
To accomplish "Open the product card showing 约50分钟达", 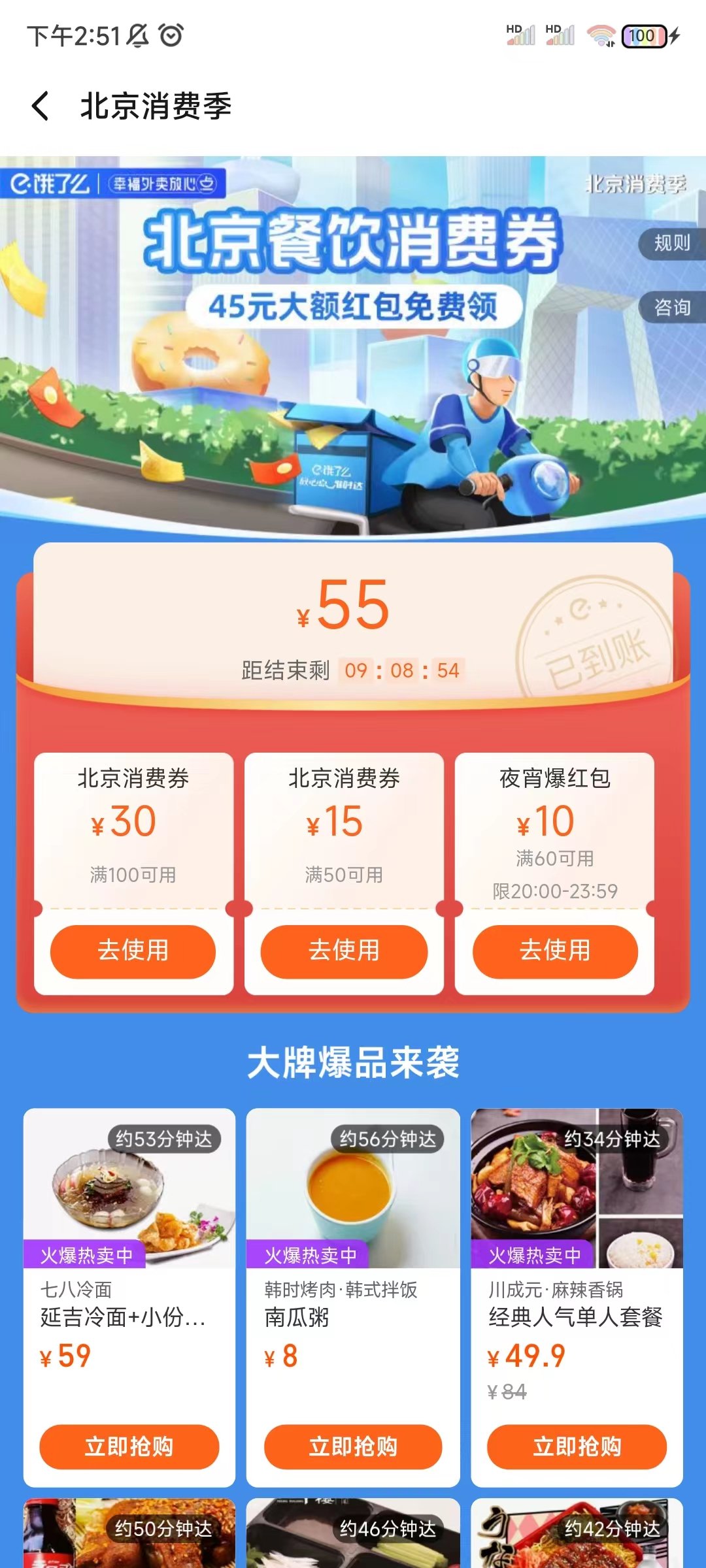I will click(x=129, y=1535).
